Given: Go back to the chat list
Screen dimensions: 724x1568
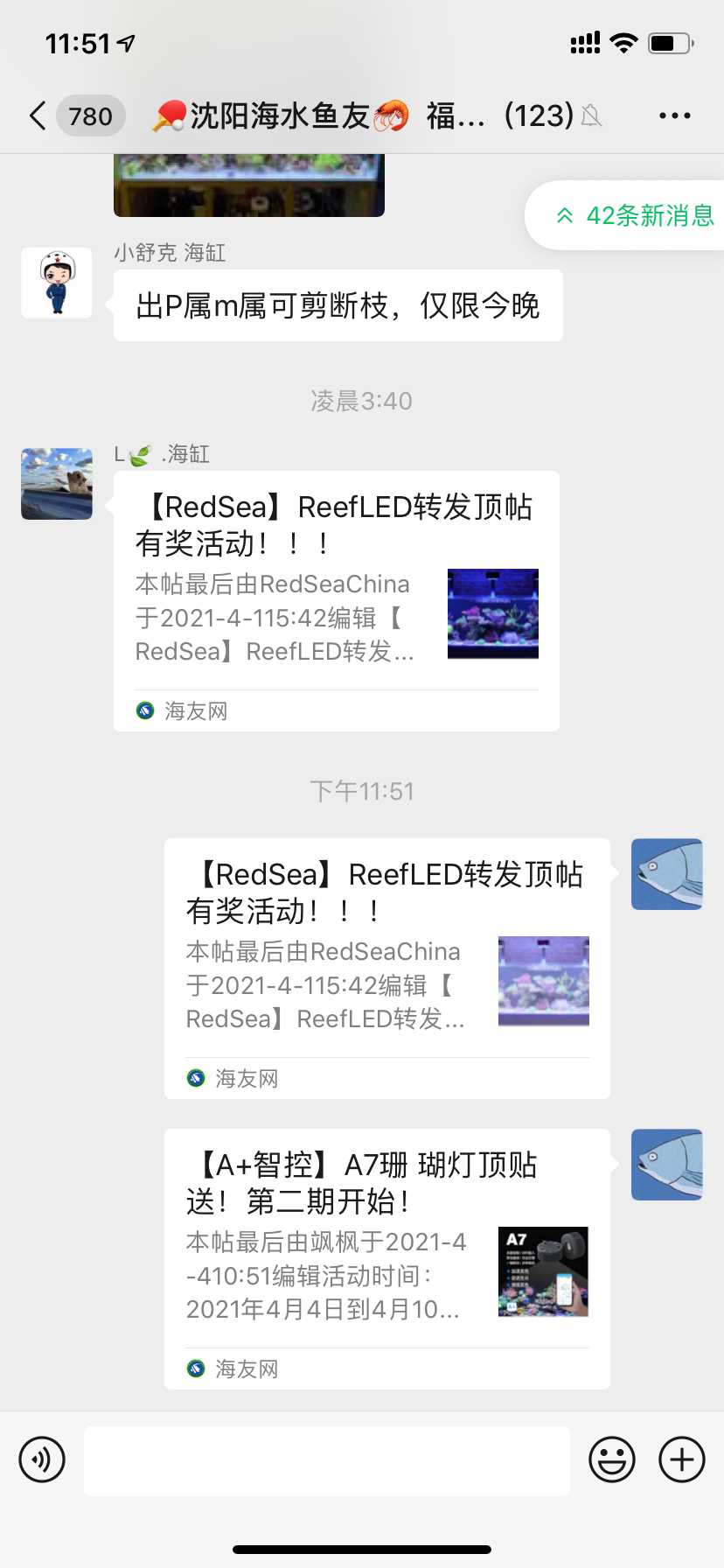Looking at the screenshot, I should pyautogui.click(x=38, y=115).
